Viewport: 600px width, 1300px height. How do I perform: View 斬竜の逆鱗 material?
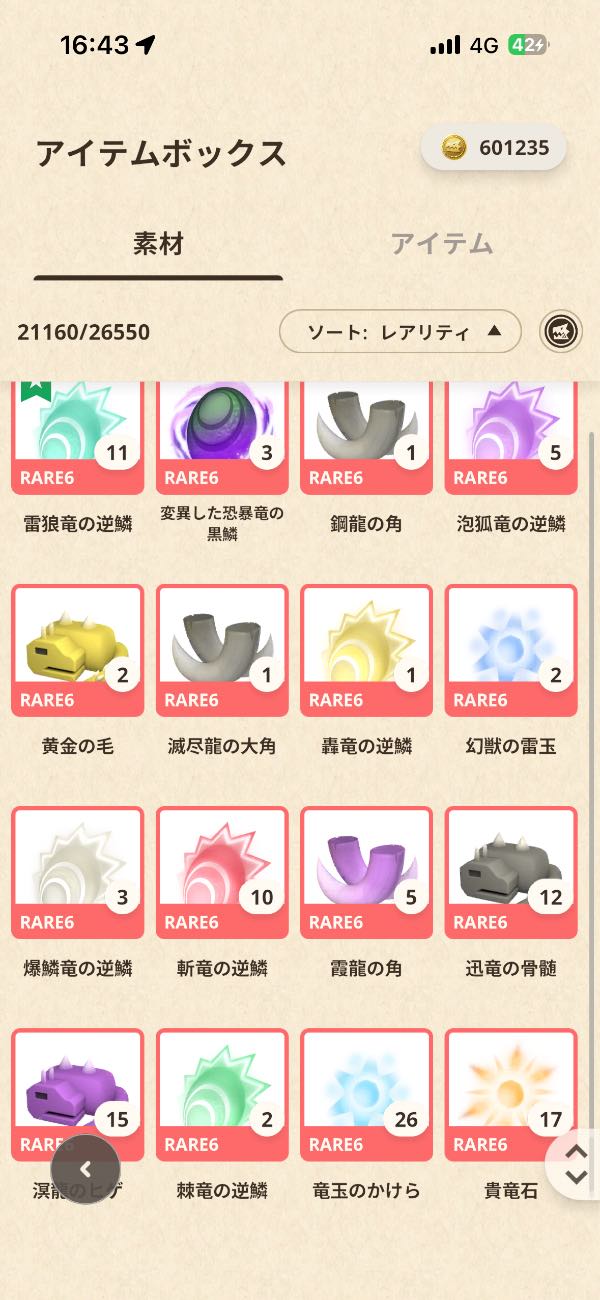click(x=222, y=872)
